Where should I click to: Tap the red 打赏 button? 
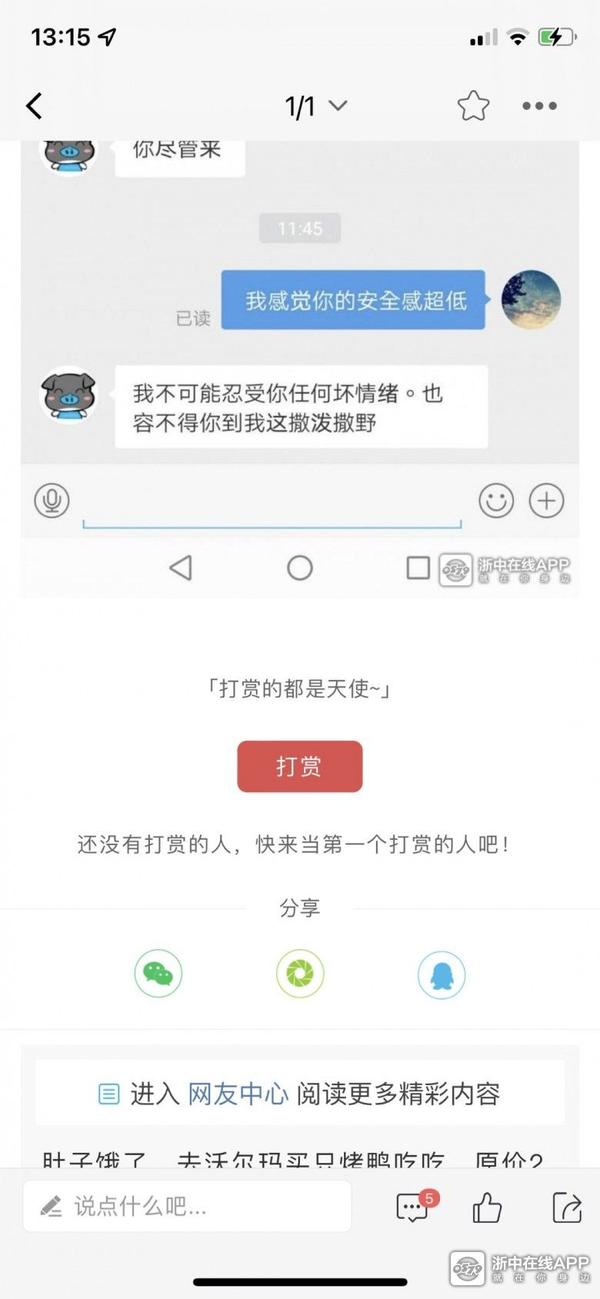tap(299, 767)
